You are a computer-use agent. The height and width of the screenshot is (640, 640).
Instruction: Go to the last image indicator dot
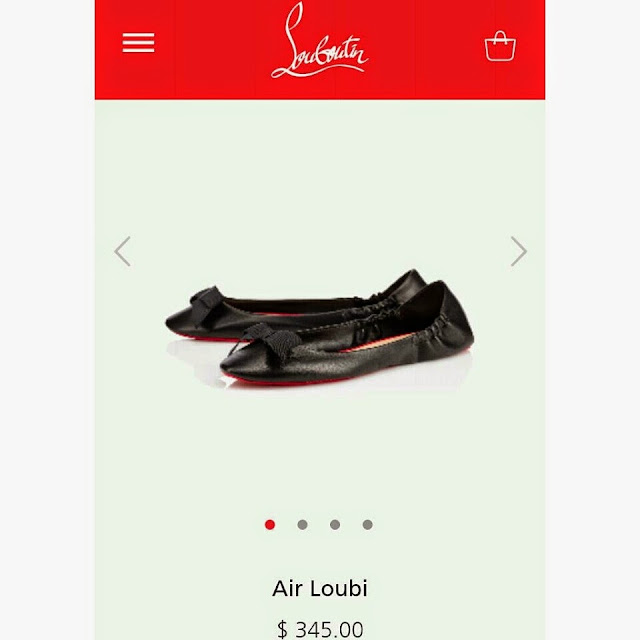coord(368,524)
